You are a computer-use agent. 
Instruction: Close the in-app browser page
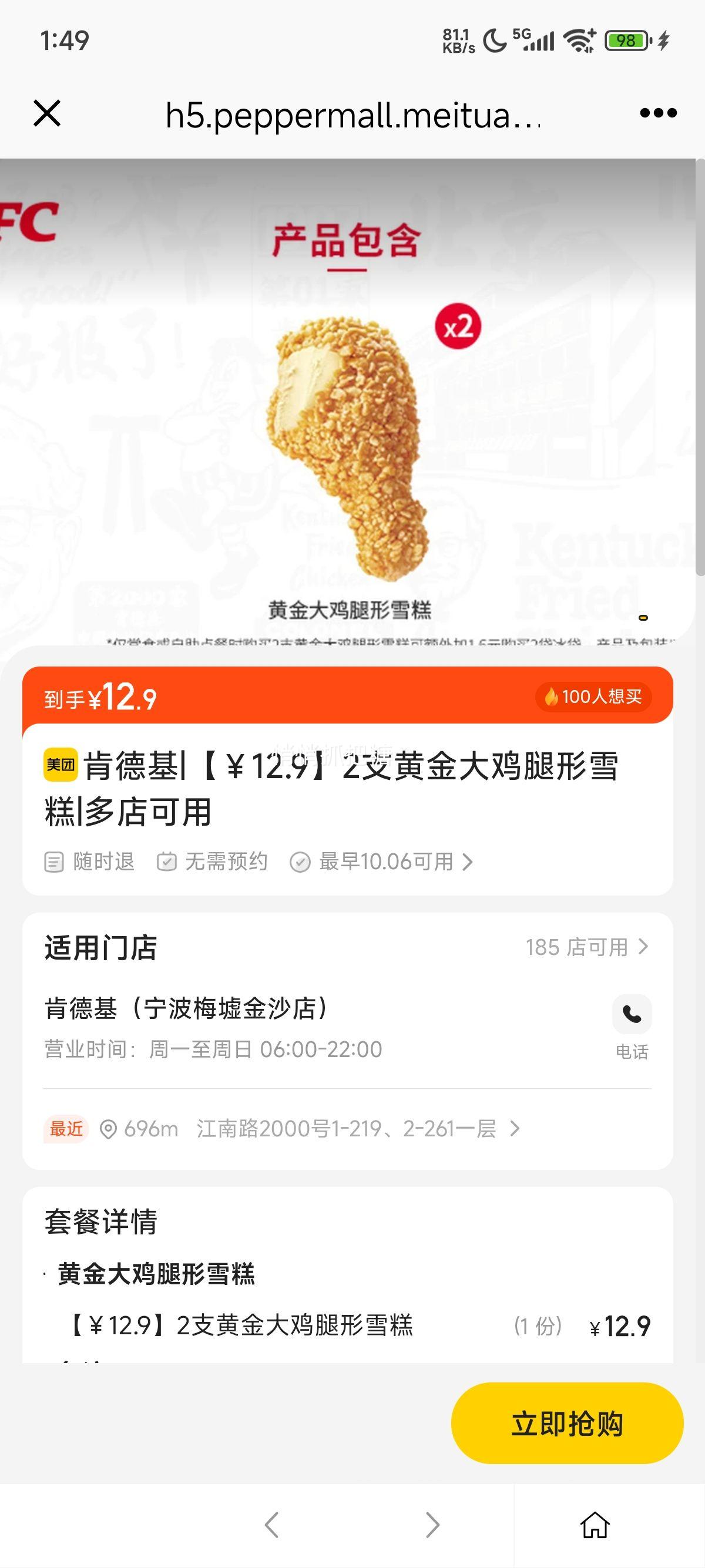point(47,113)
